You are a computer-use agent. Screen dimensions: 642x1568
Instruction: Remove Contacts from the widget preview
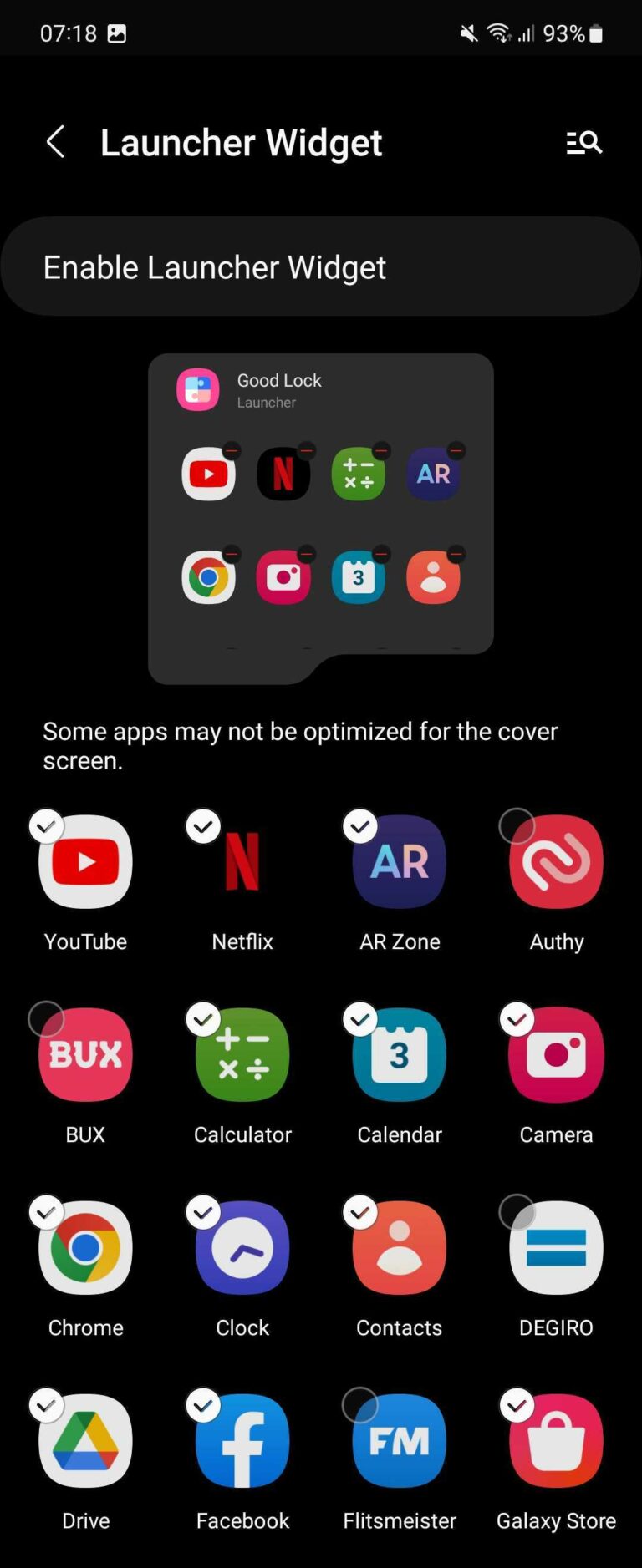457,554
